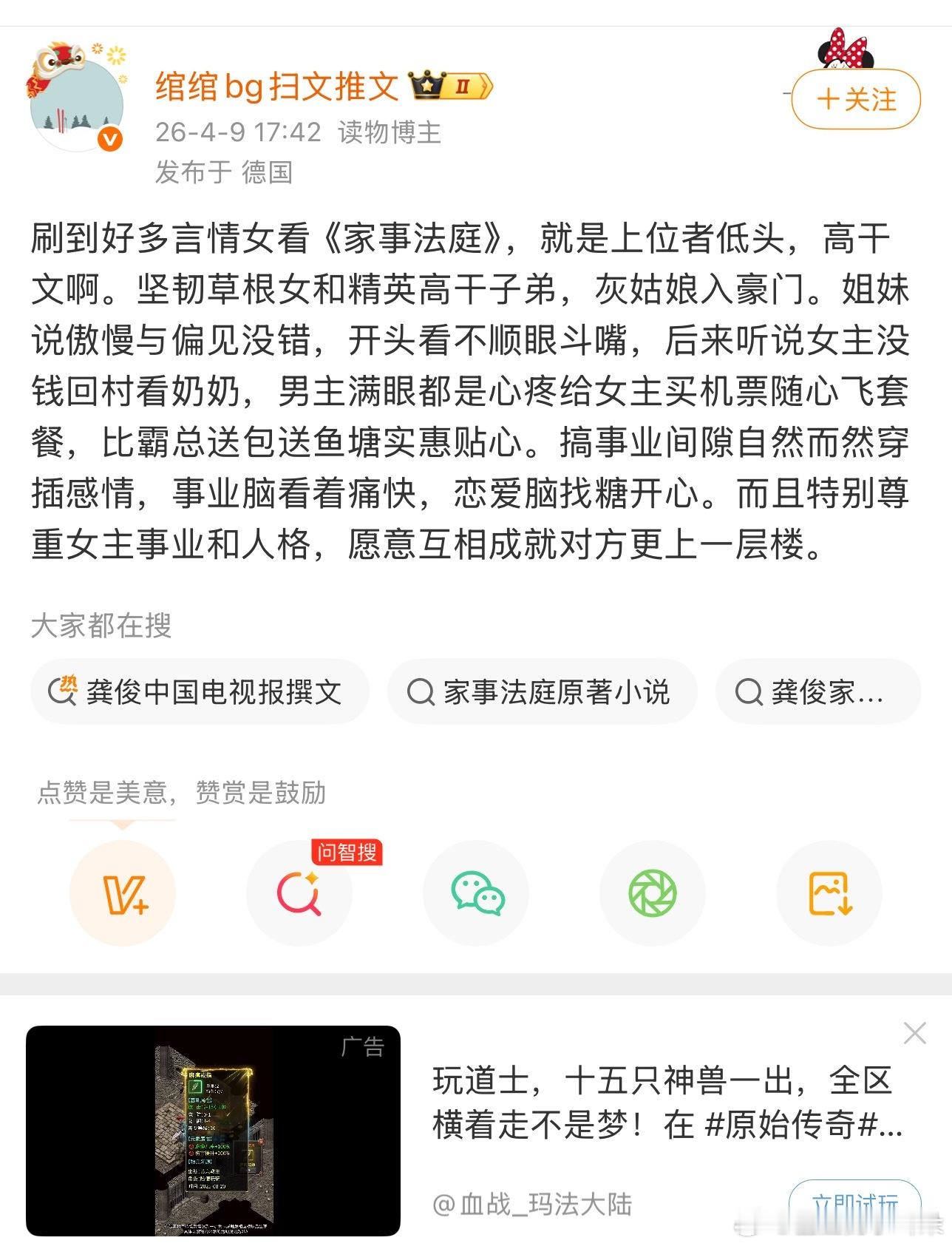This screenshot has height=1246, width=952.
Task: Open 问智搜 AI search icon
Action: [300, 893]
